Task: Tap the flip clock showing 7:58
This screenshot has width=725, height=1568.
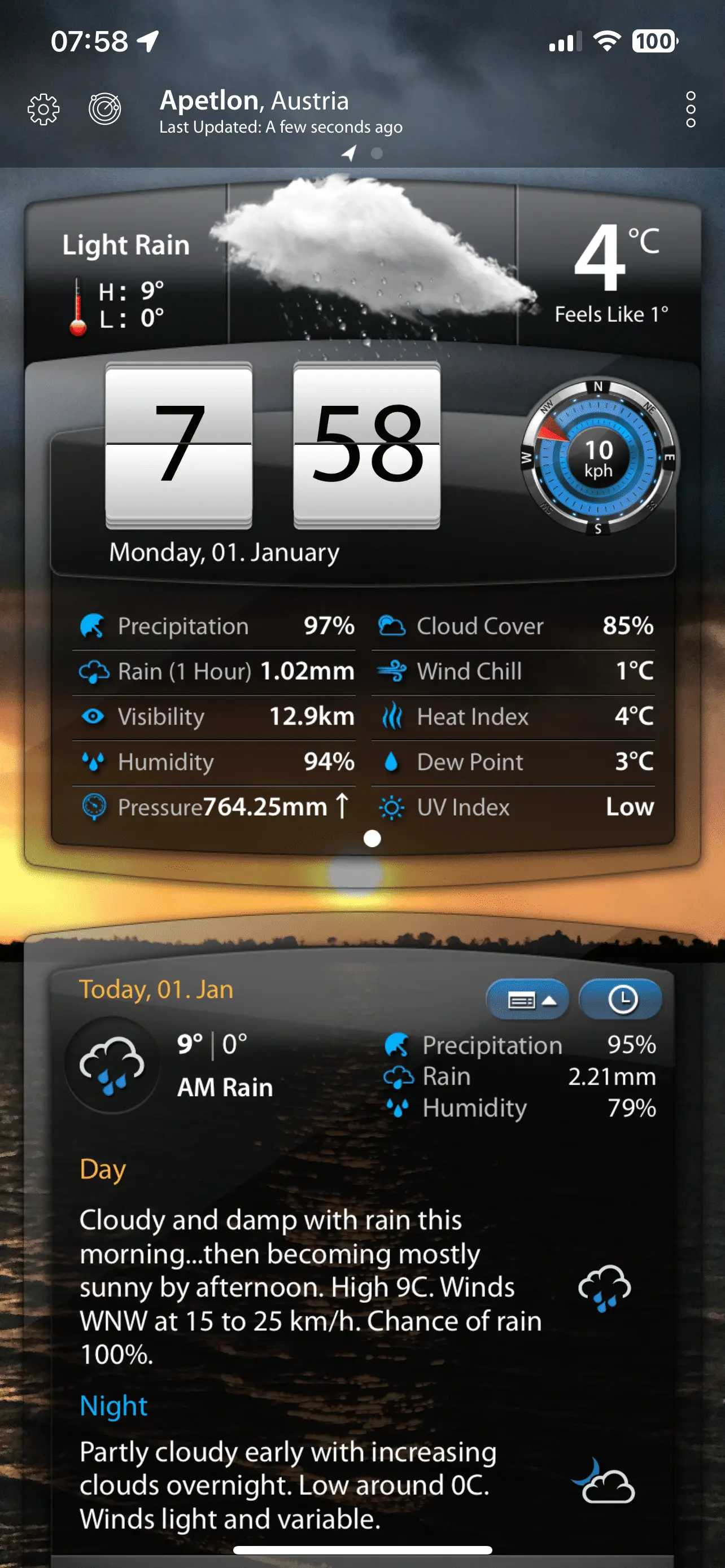Action: click(x=272, y=445)
